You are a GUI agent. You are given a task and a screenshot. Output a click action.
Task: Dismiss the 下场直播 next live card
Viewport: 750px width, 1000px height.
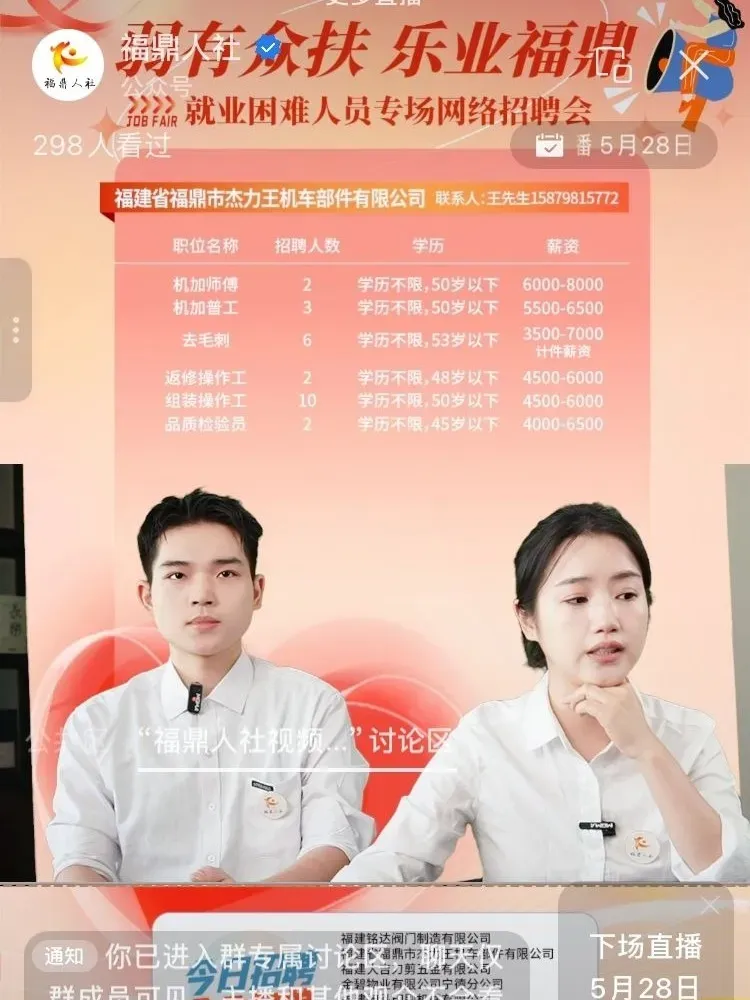tap(710, 906)
